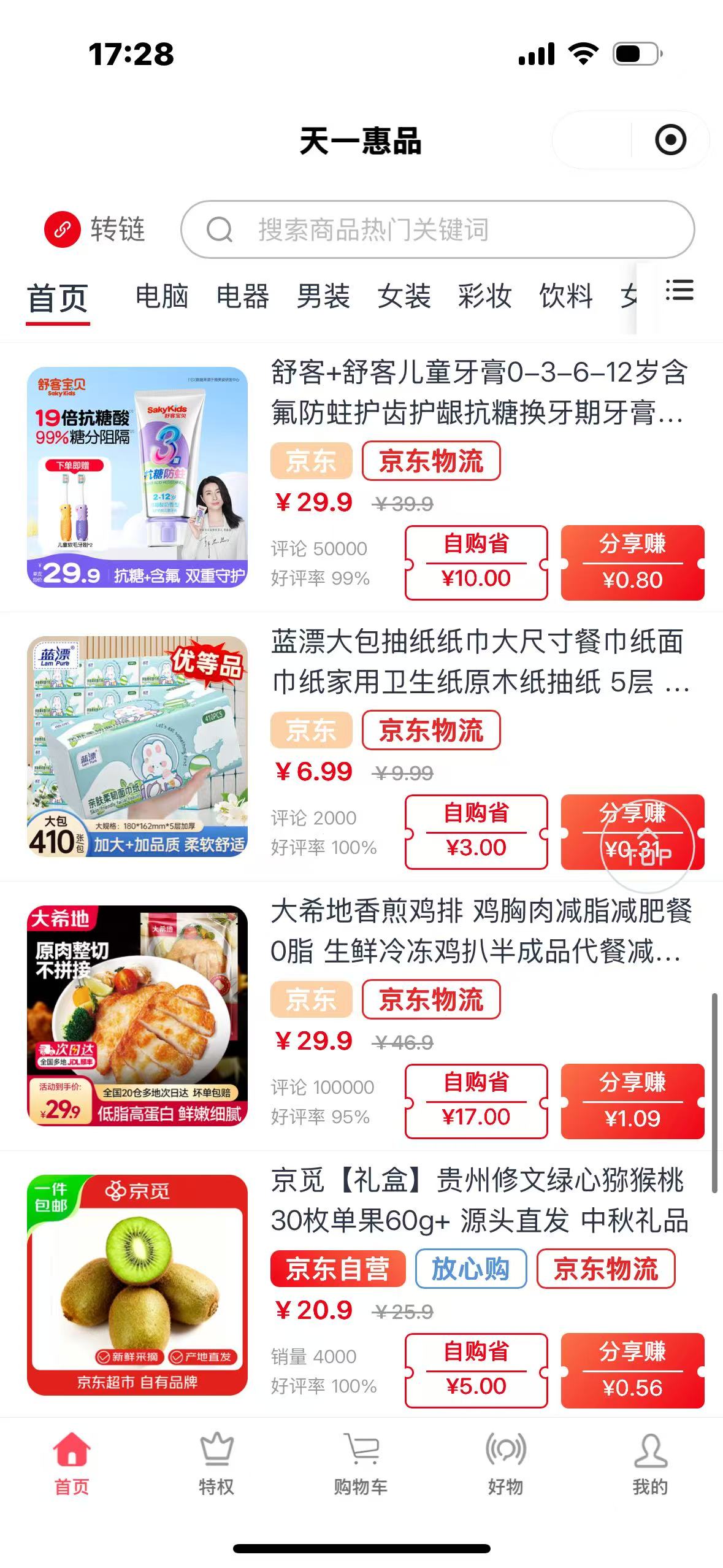Open the 舒客儿童牙膏 product card

coord(478,393)
